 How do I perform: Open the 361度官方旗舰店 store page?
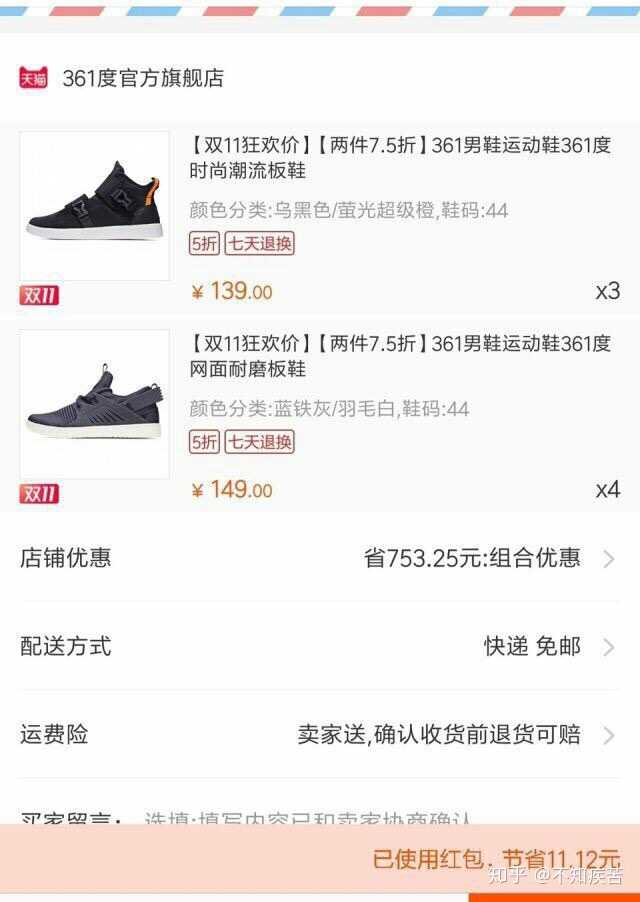142,78
